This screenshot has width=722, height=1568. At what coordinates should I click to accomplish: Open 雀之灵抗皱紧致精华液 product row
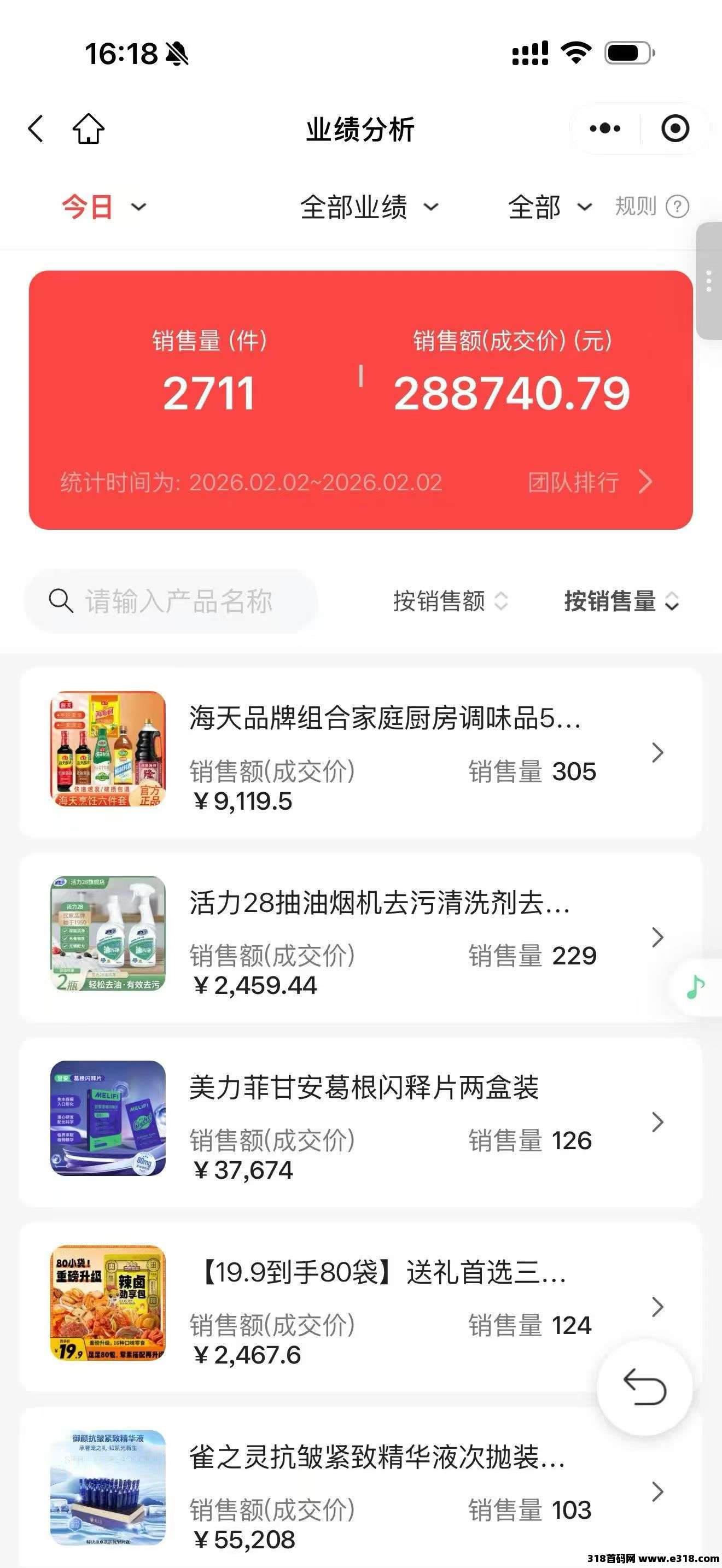point(360,1491)
